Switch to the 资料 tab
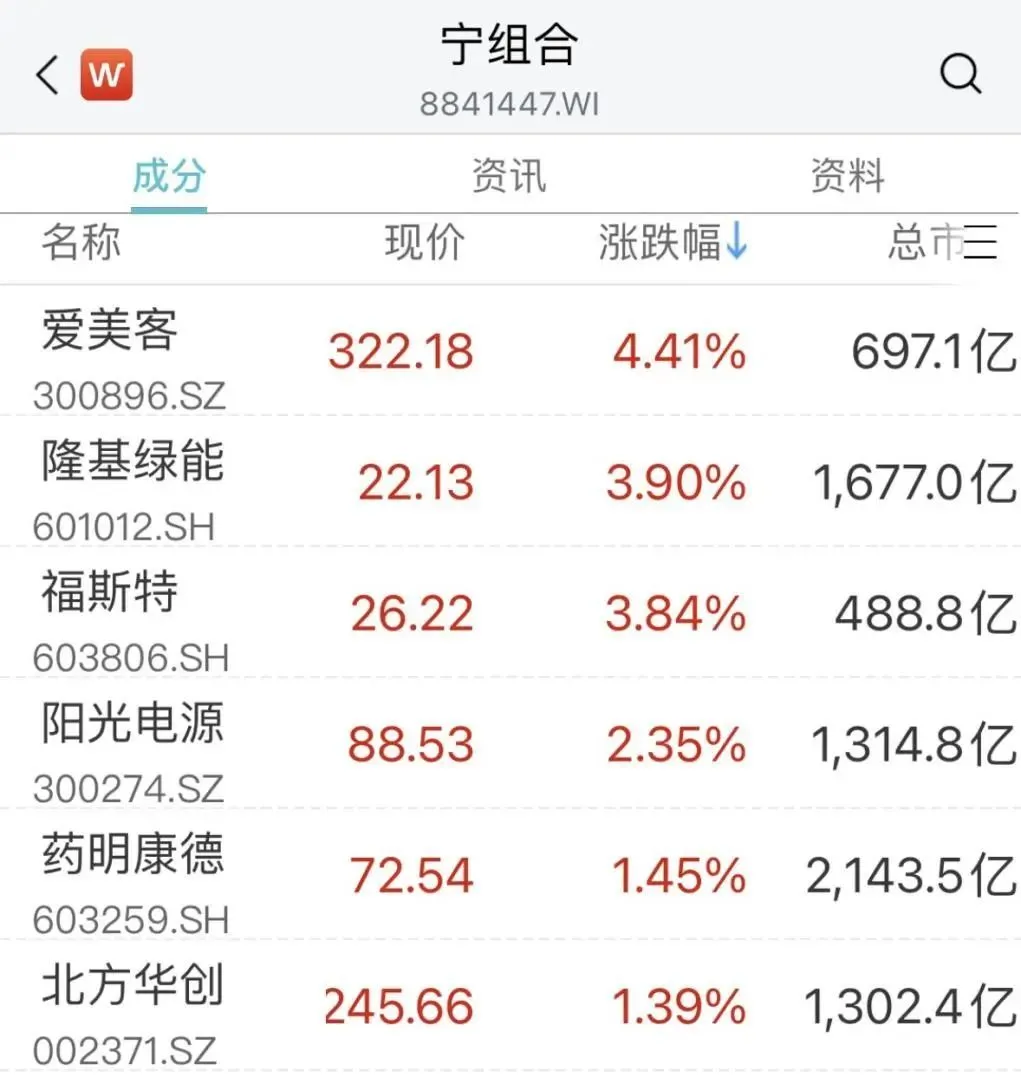 [x=847, y=177]
